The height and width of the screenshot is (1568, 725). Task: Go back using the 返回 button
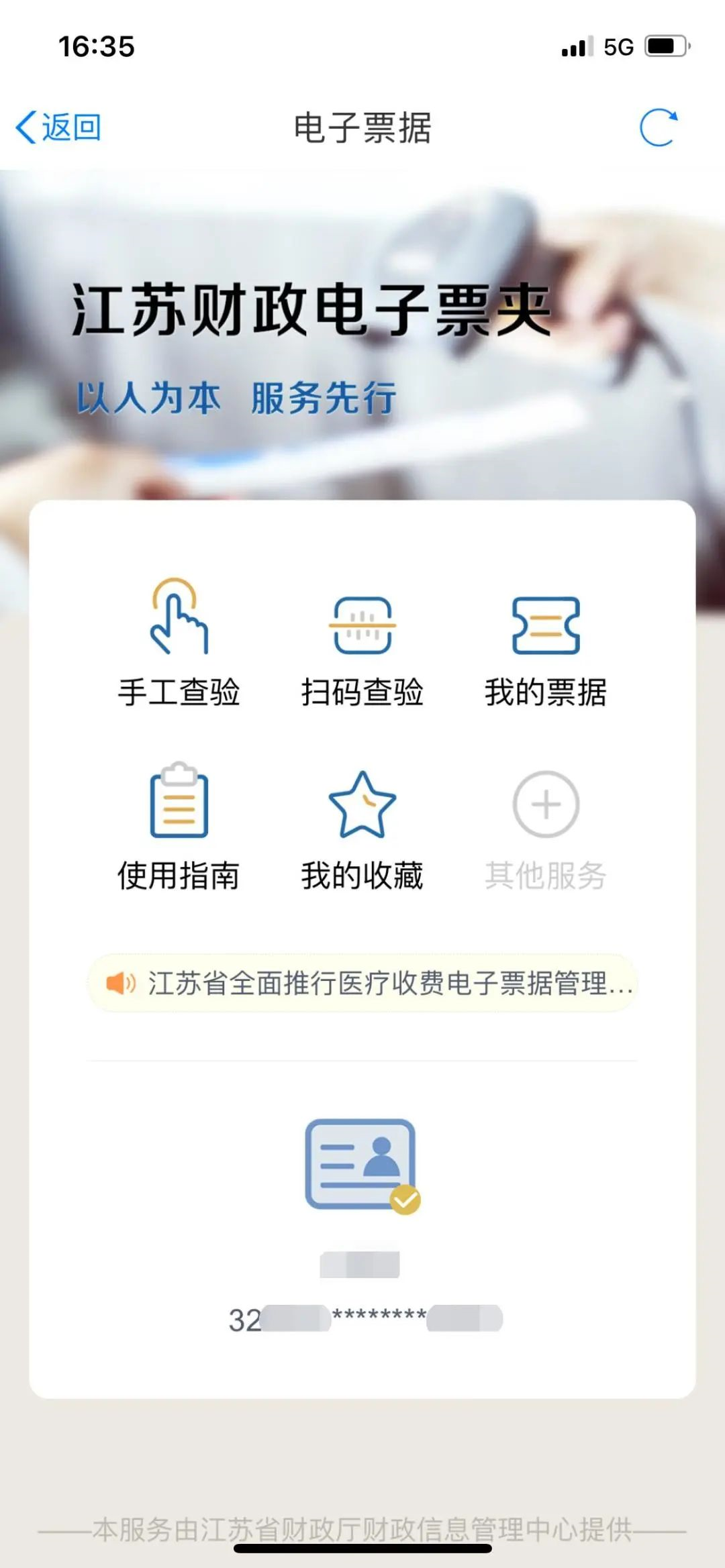(x=59, y=127)
